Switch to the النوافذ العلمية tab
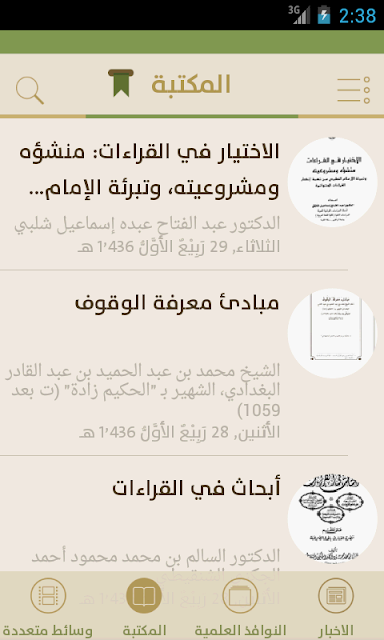 tap(240, 607)
